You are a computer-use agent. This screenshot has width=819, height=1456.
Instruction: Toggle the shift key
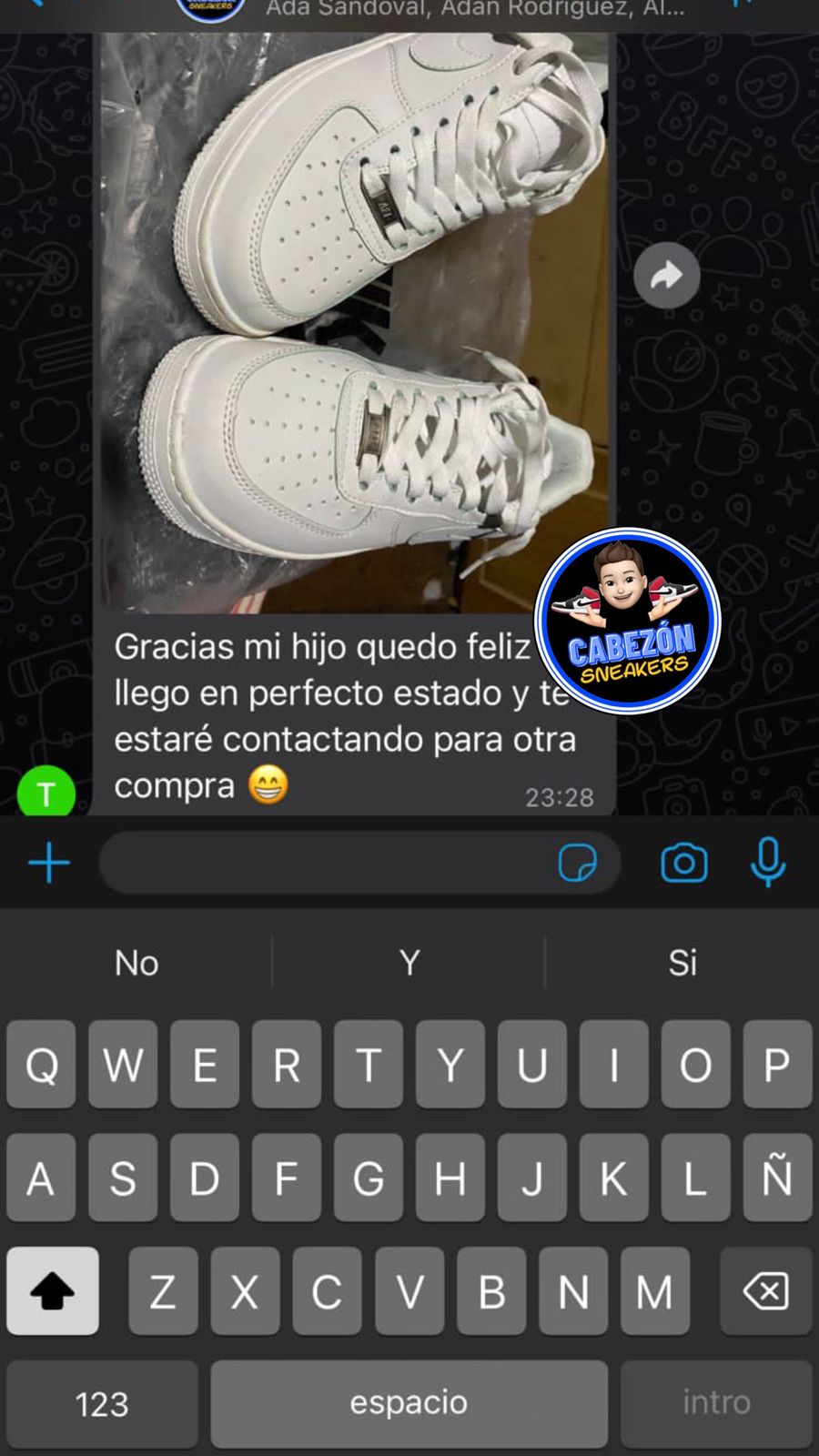click(x=53, y=1290)
